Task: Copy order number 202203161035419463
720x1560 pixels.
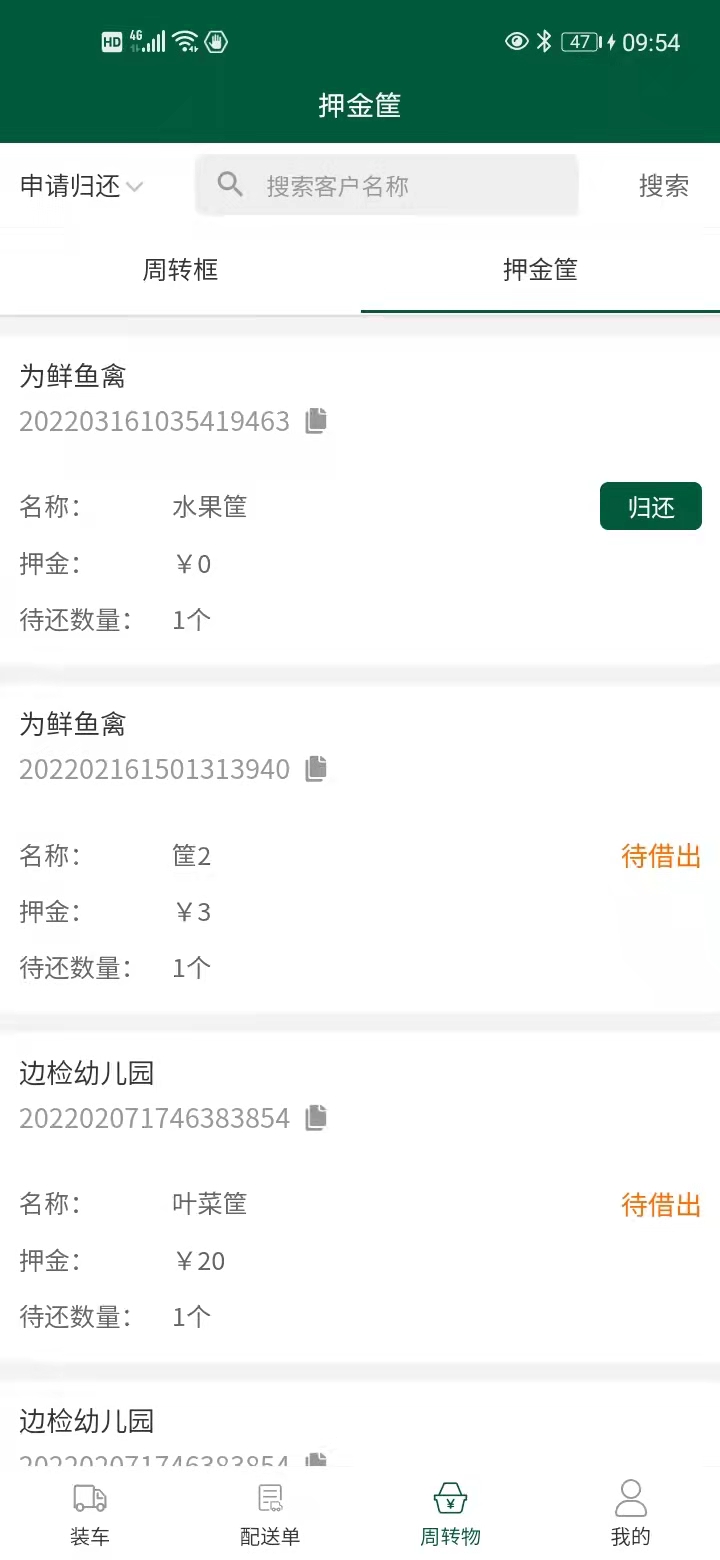Action: [x=316, y=421]
